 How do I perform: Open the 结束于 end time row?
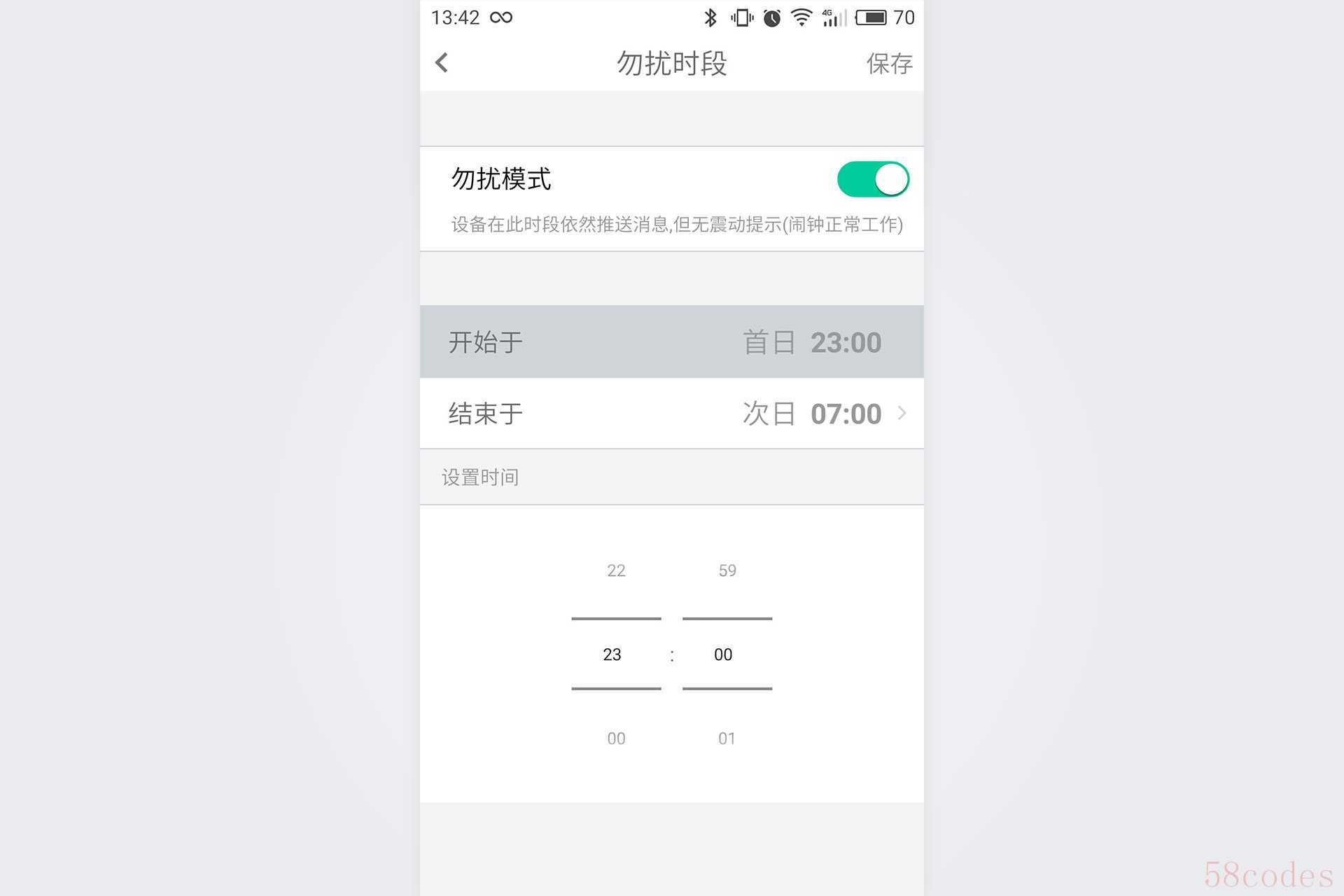(x=671, y=414)
